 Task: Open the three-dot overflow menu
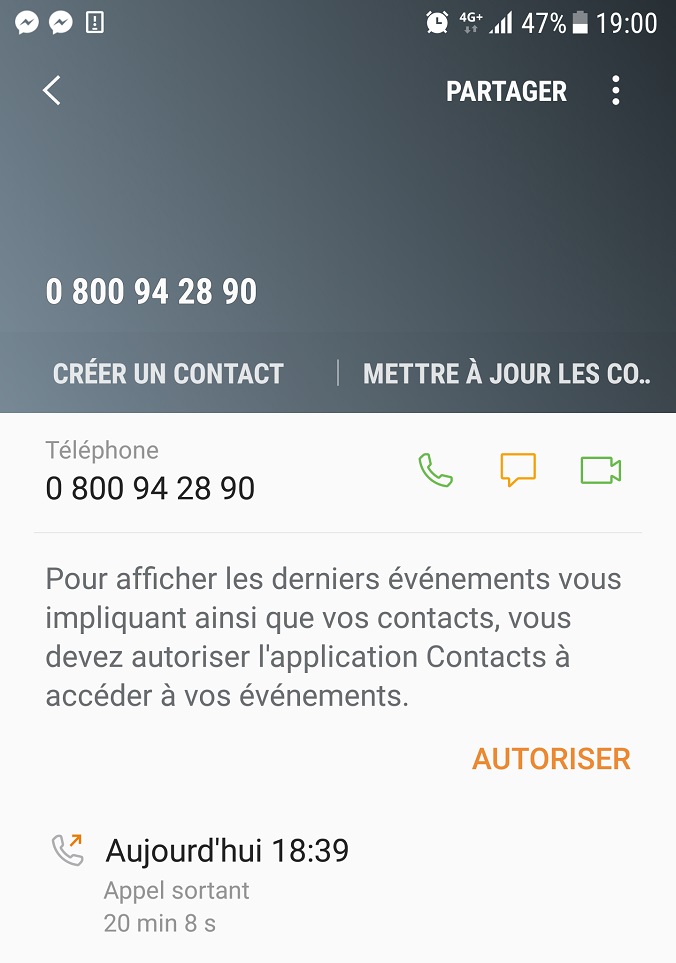tap(616, 91)
